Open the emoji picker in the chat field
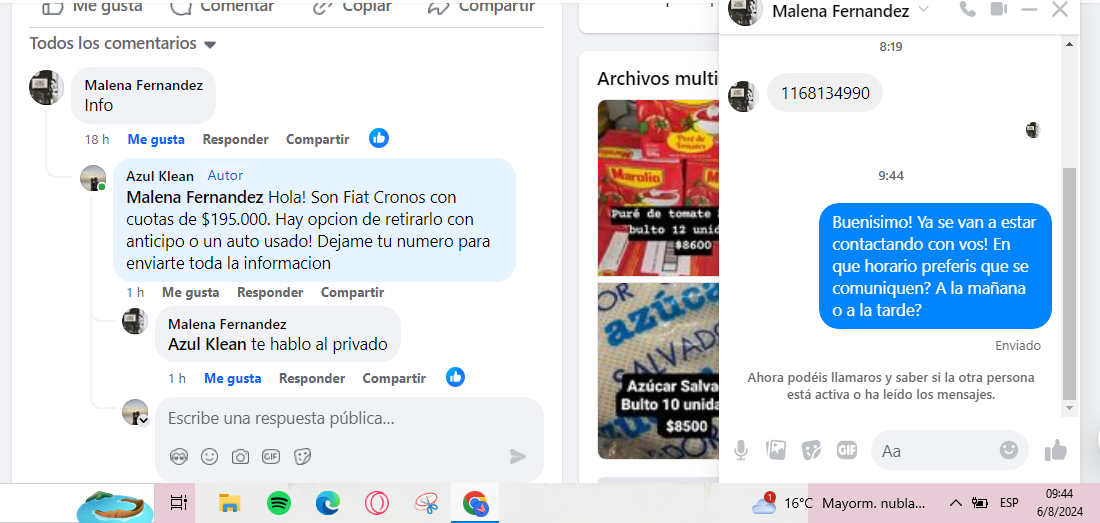The width and height of the screenshot is (1100, 523). tap(1009, 450)
